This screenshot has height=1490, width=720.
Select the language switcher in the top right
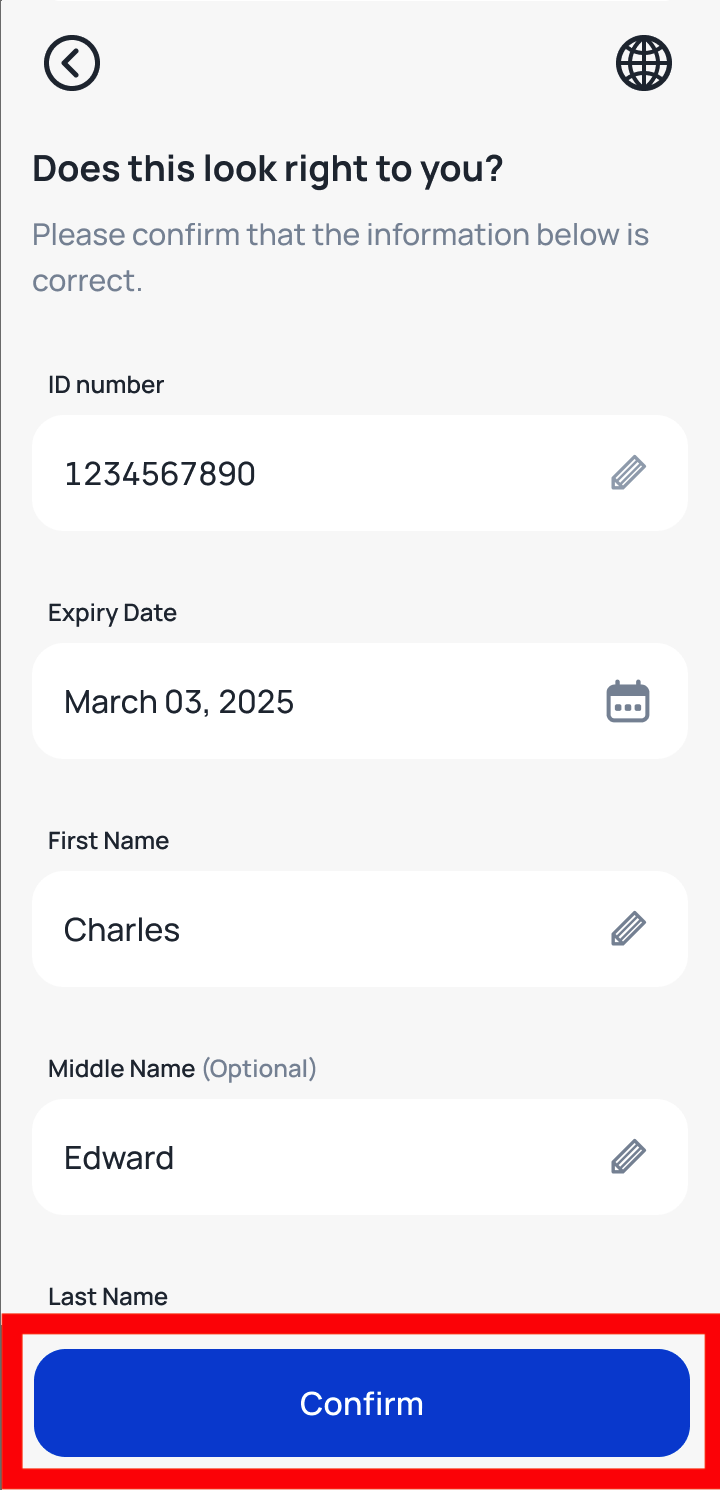point(644,62)
